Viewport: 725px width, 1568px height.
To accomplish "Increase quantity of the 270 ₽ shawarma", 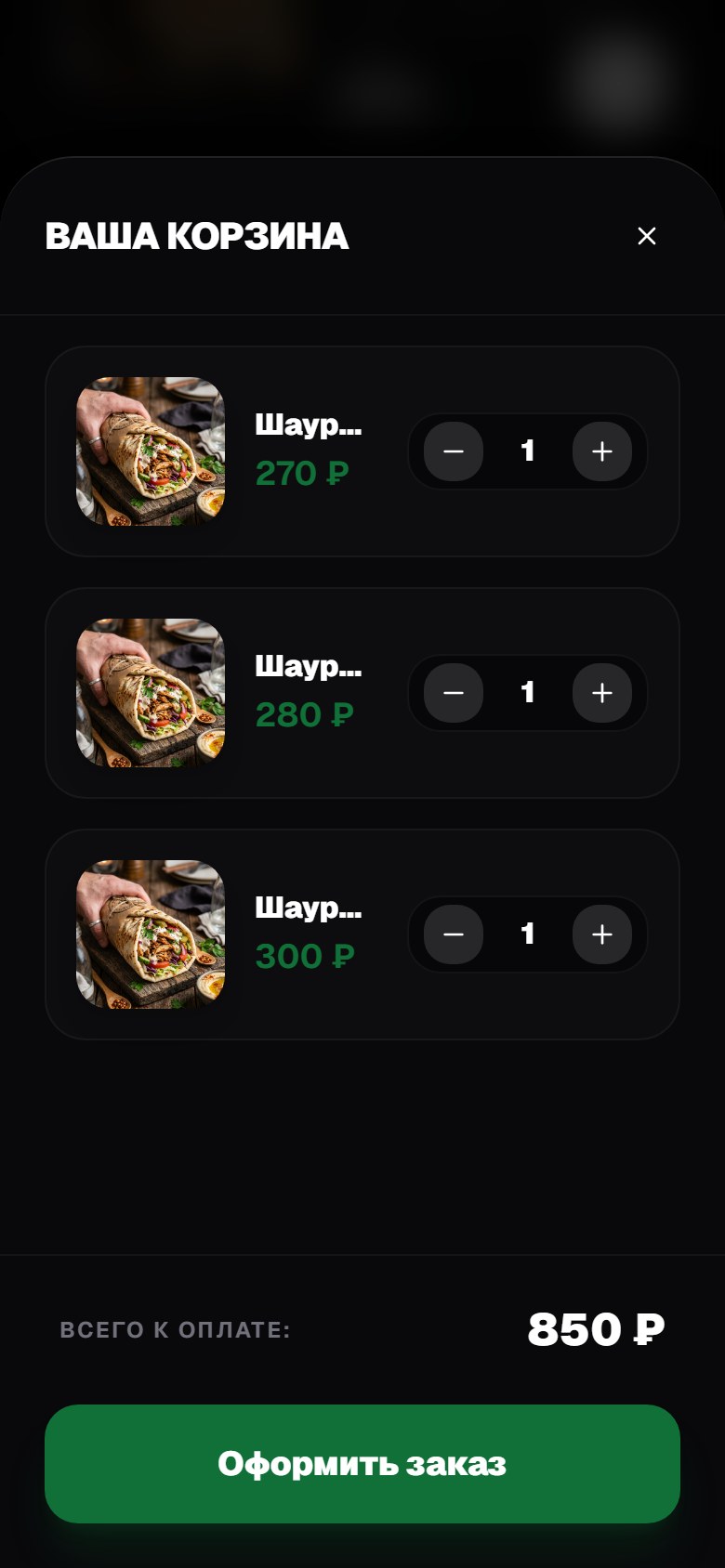I will pyautogui.click(x=602, y=451).
